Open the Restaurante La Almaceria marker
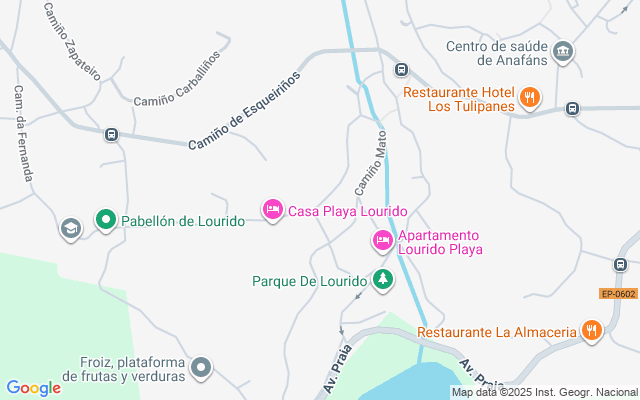 [592, 331]
